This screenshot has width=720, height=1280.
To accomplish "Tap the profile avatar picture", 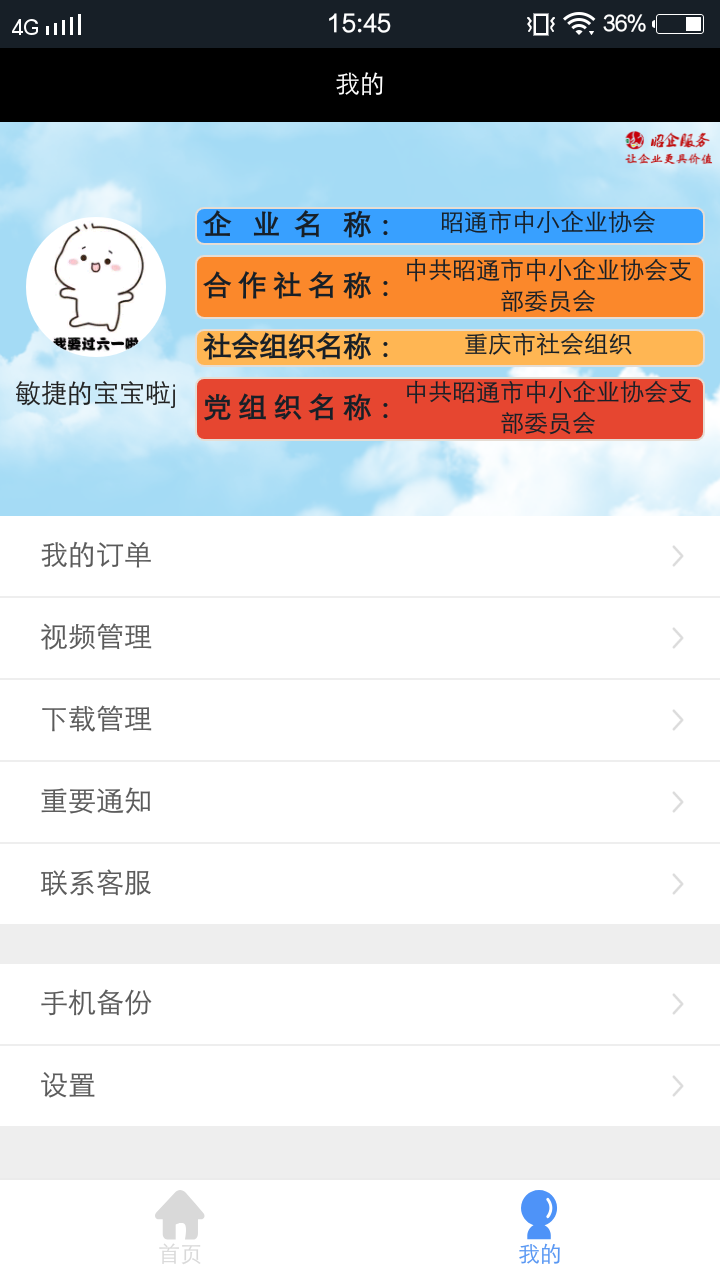I will 96,287.
